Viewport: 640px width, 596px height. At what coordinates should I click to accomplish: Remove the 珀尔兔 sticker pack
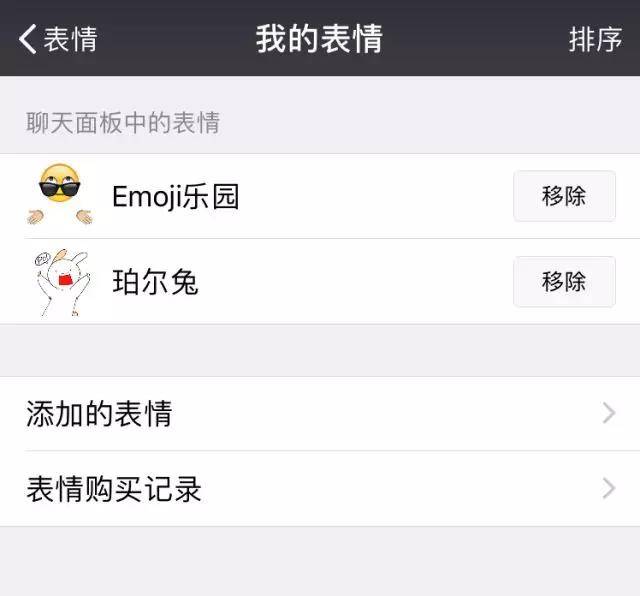pyautogui.click(x=564, y=282)
